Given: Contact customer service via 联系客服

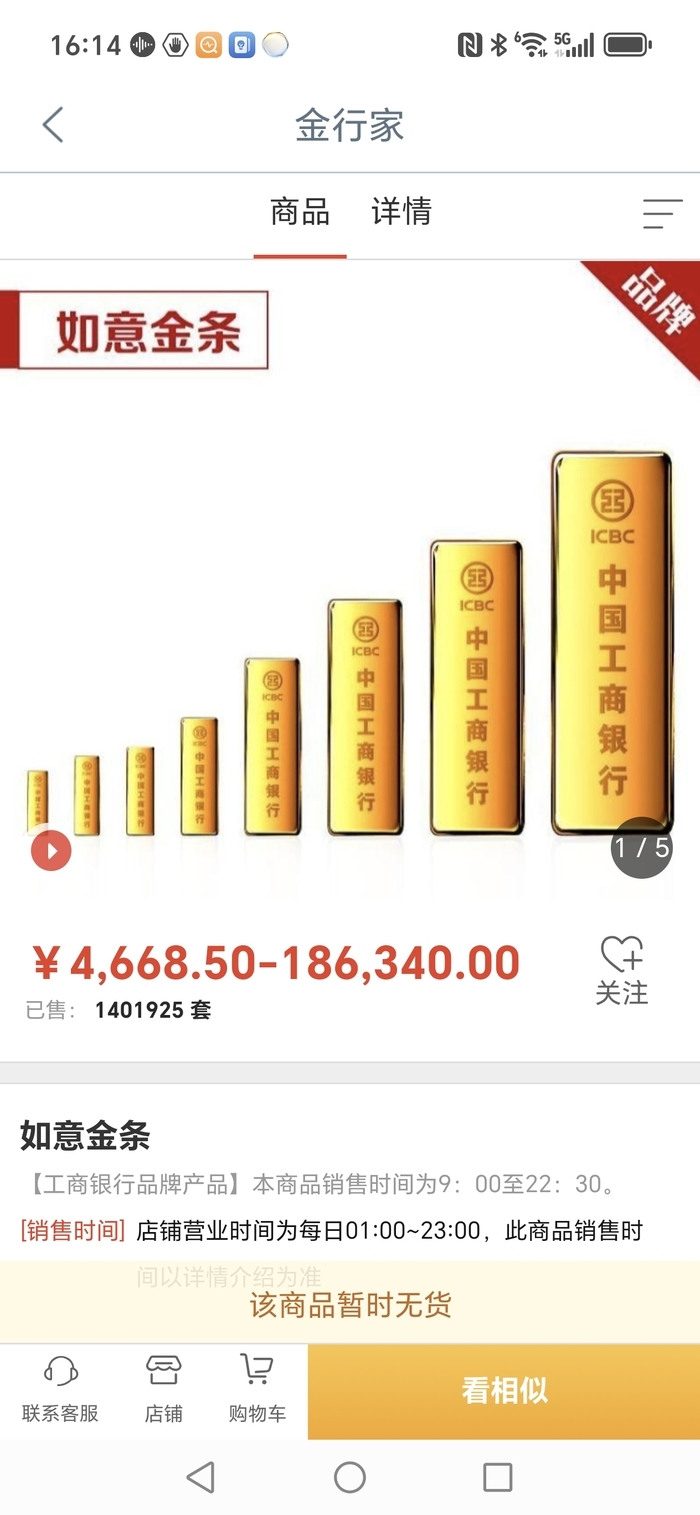Looking at the screenshot, I should click(61, 1388).
